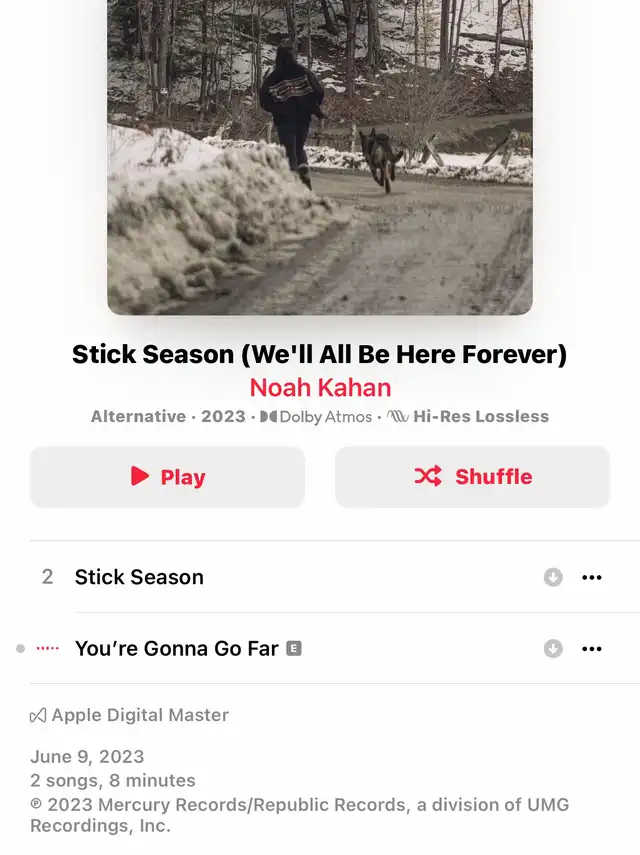The image size is (640, 855).
Task: Select the song You're Gonna Go Far
Action: [177, 649]
